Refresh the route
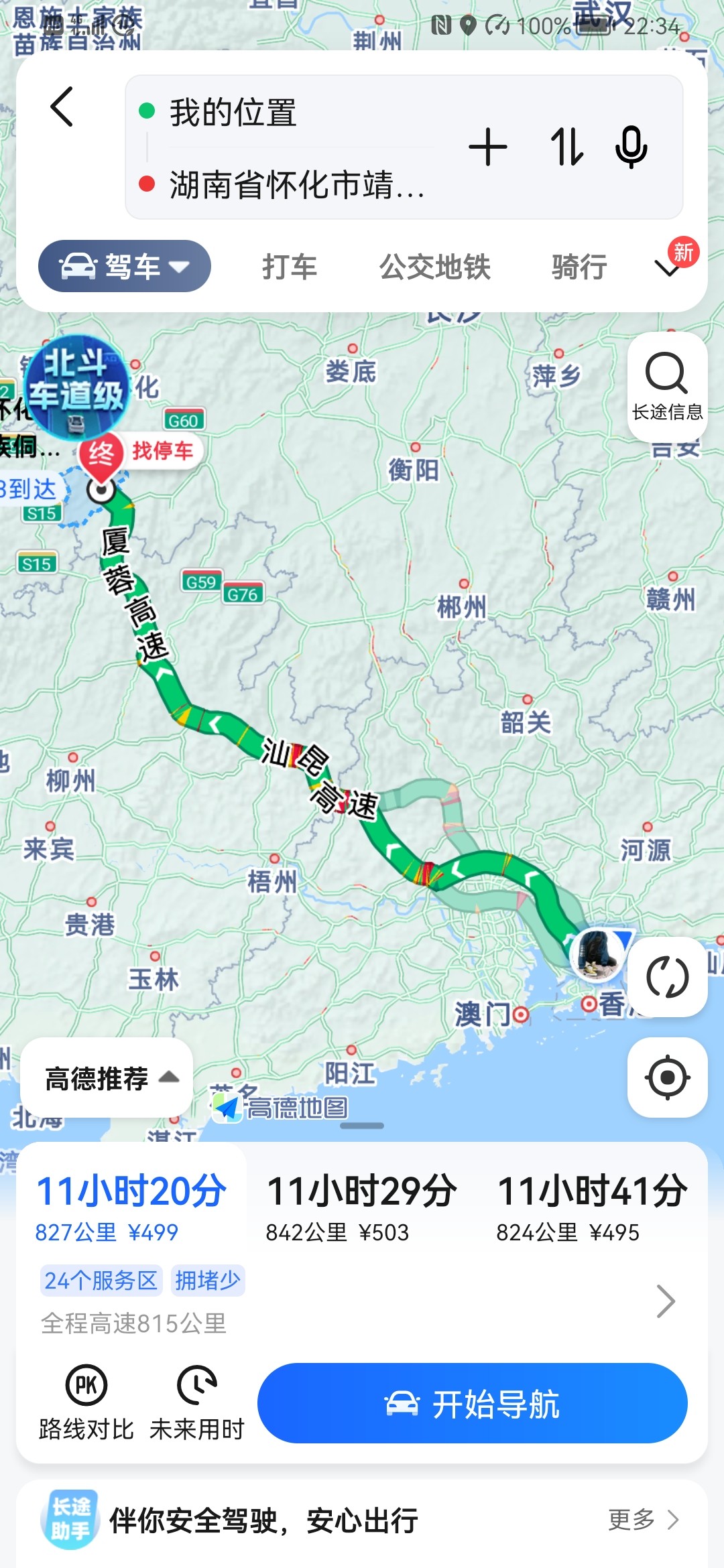The width and height of the screenshot is (724, 1568). click(x=667, y=977)
